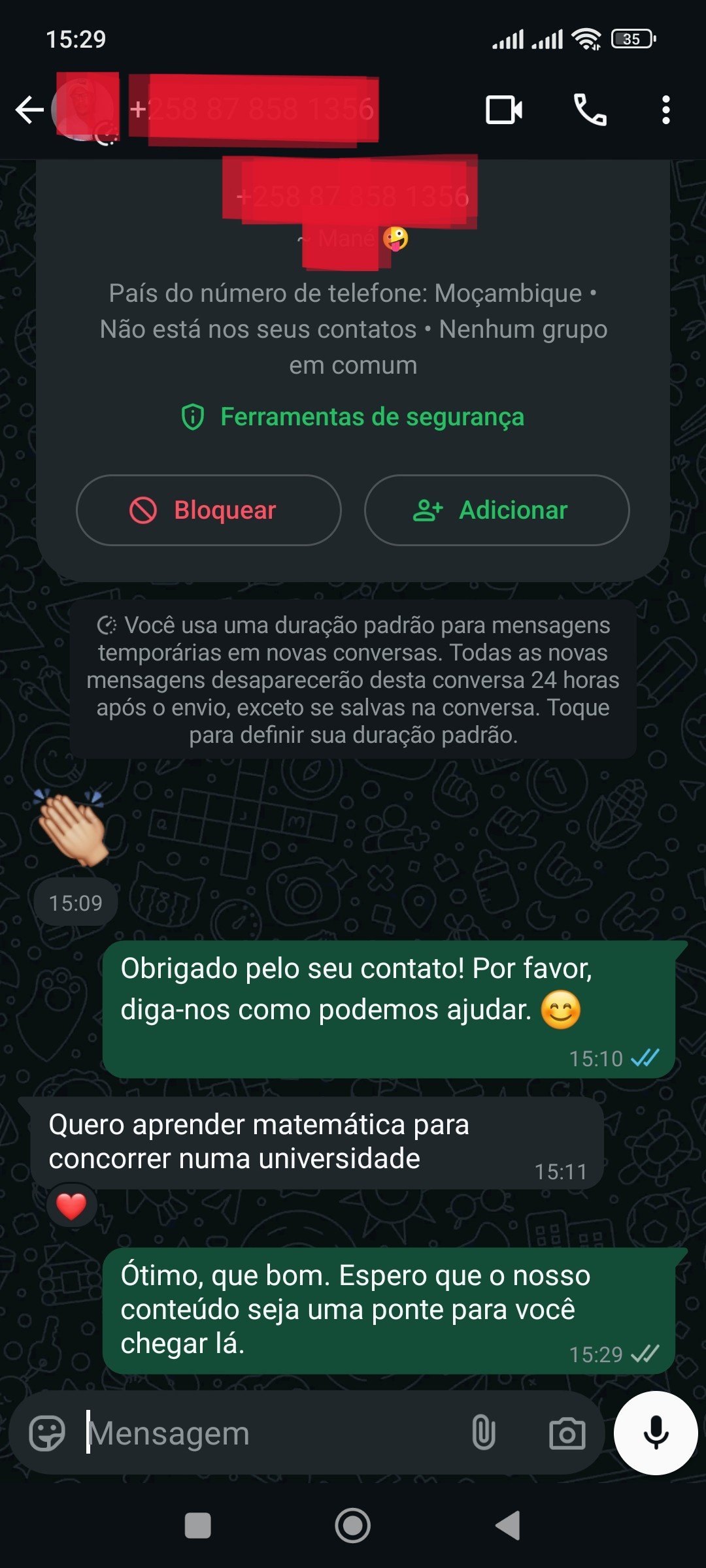Start a video call with this contact

click(x=503, y=110)
